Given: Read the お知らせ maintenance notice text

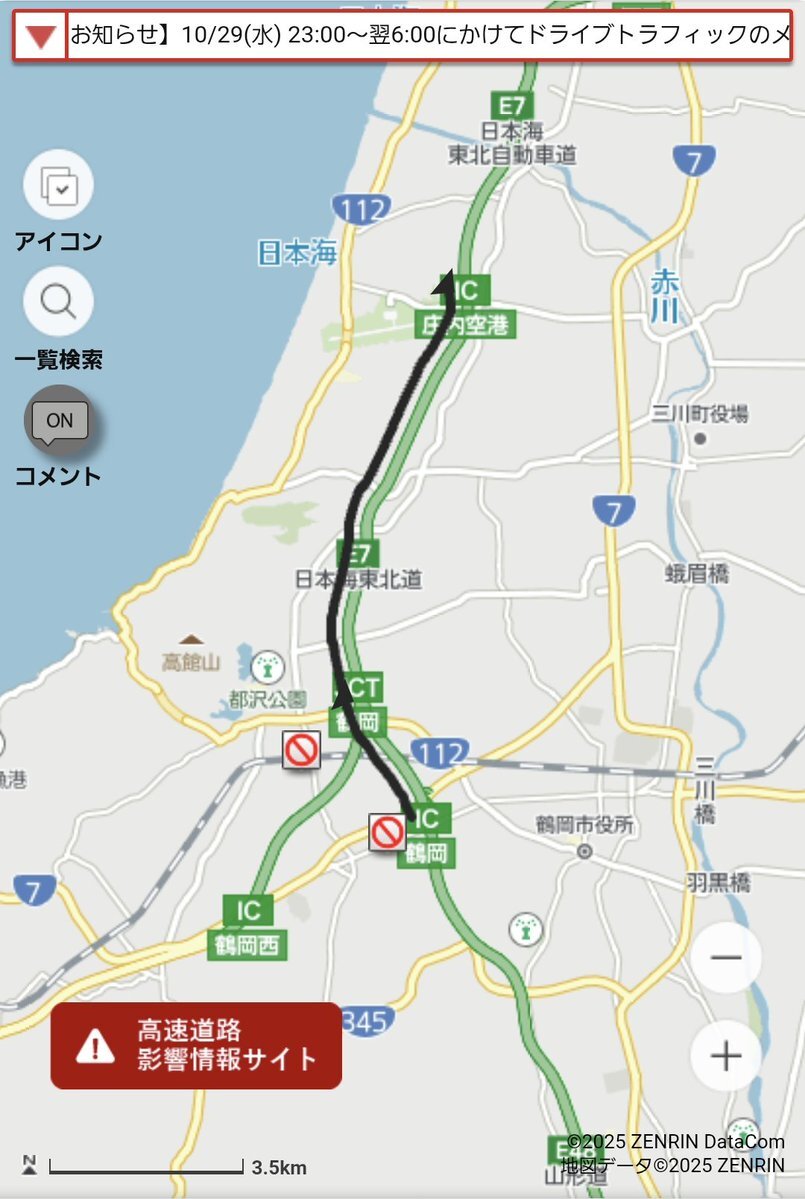Looking at the screenshot, I should pyautogui.click(x=430, y=38).
